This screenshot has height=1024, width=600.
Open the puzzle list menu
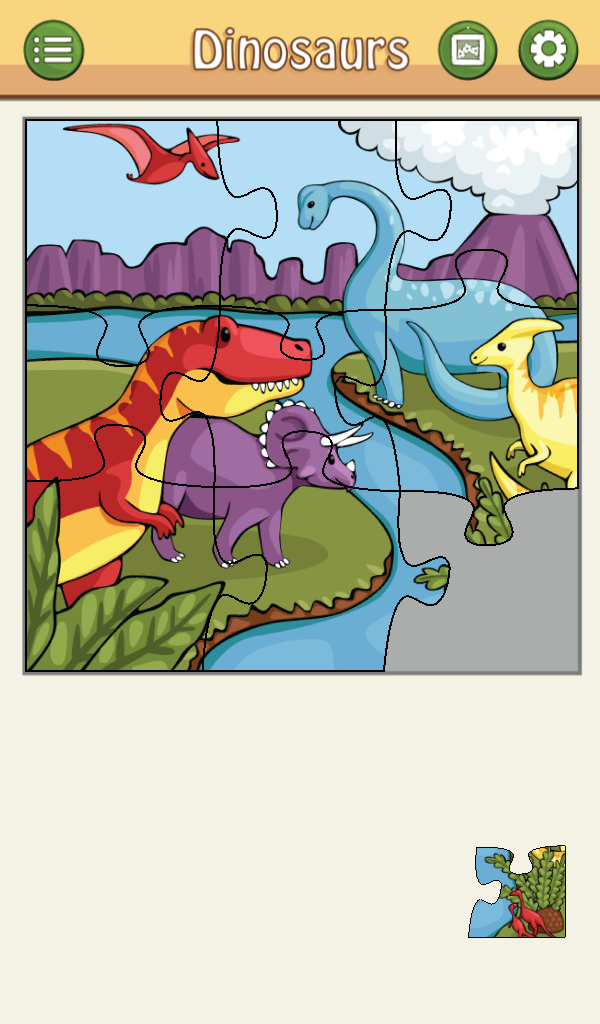point(53,49)
